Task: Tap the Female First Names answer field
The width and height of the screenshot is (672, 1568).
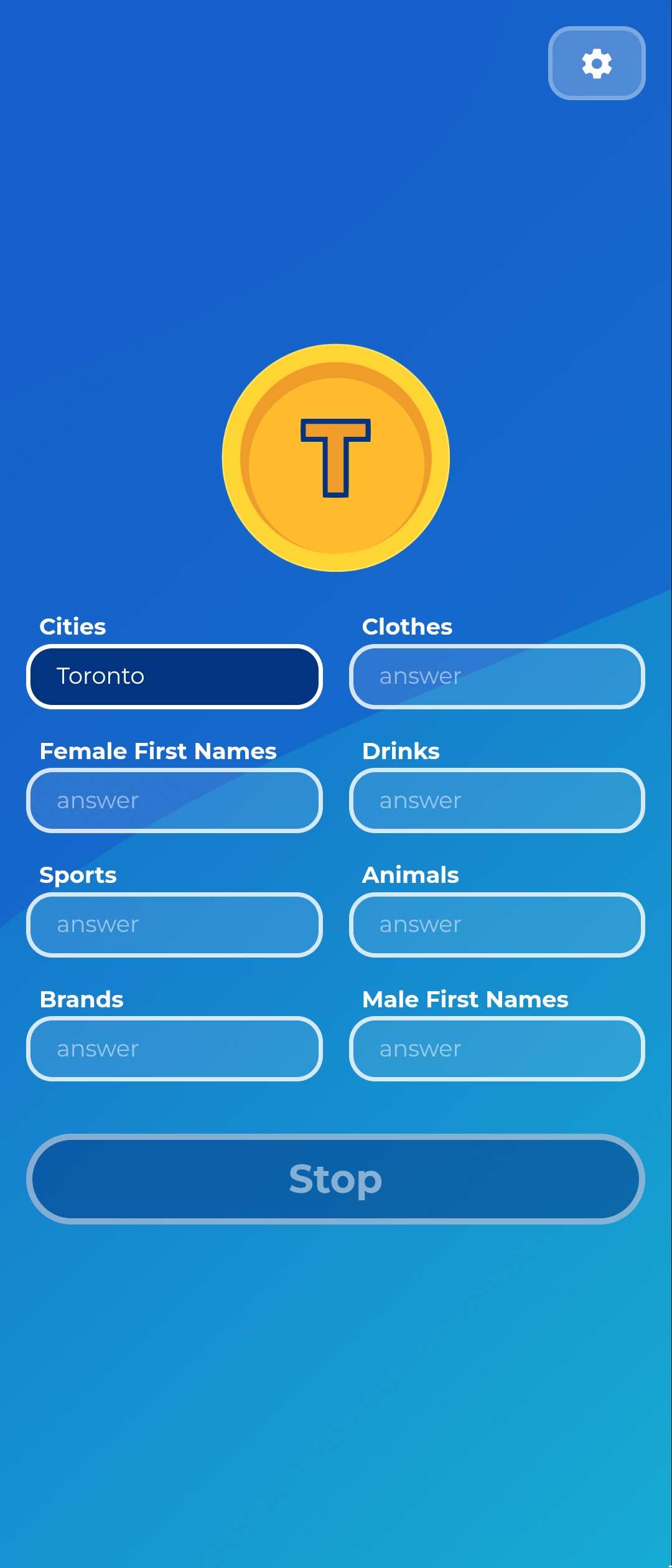Action: [x=174, y=801]
